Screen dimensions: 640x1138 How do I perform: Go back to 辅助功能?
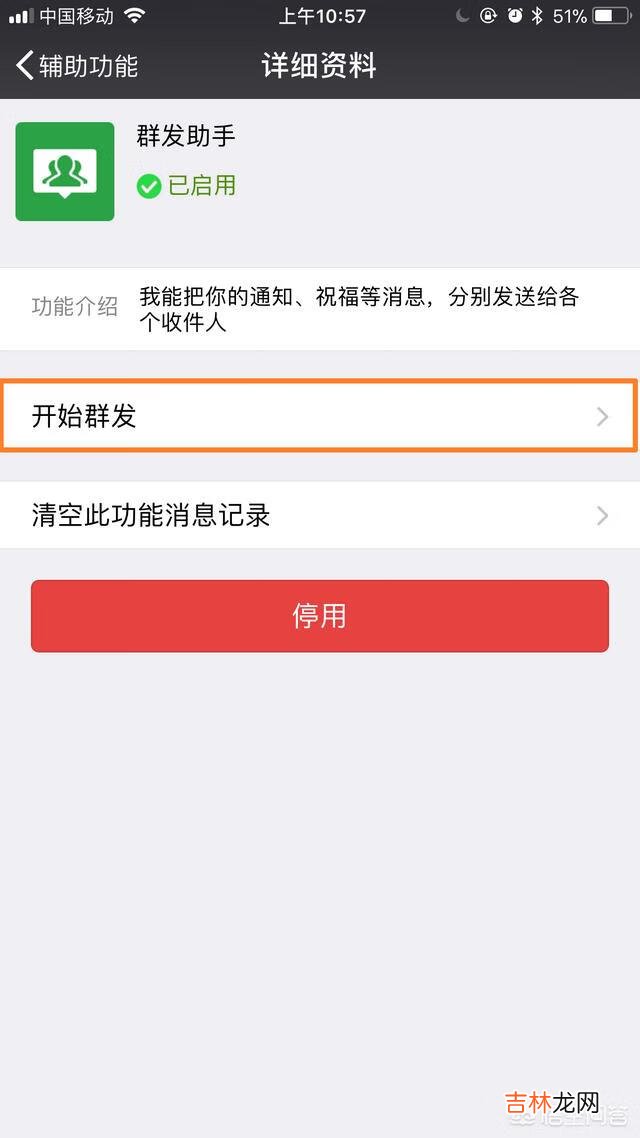(x=76, y=66)
